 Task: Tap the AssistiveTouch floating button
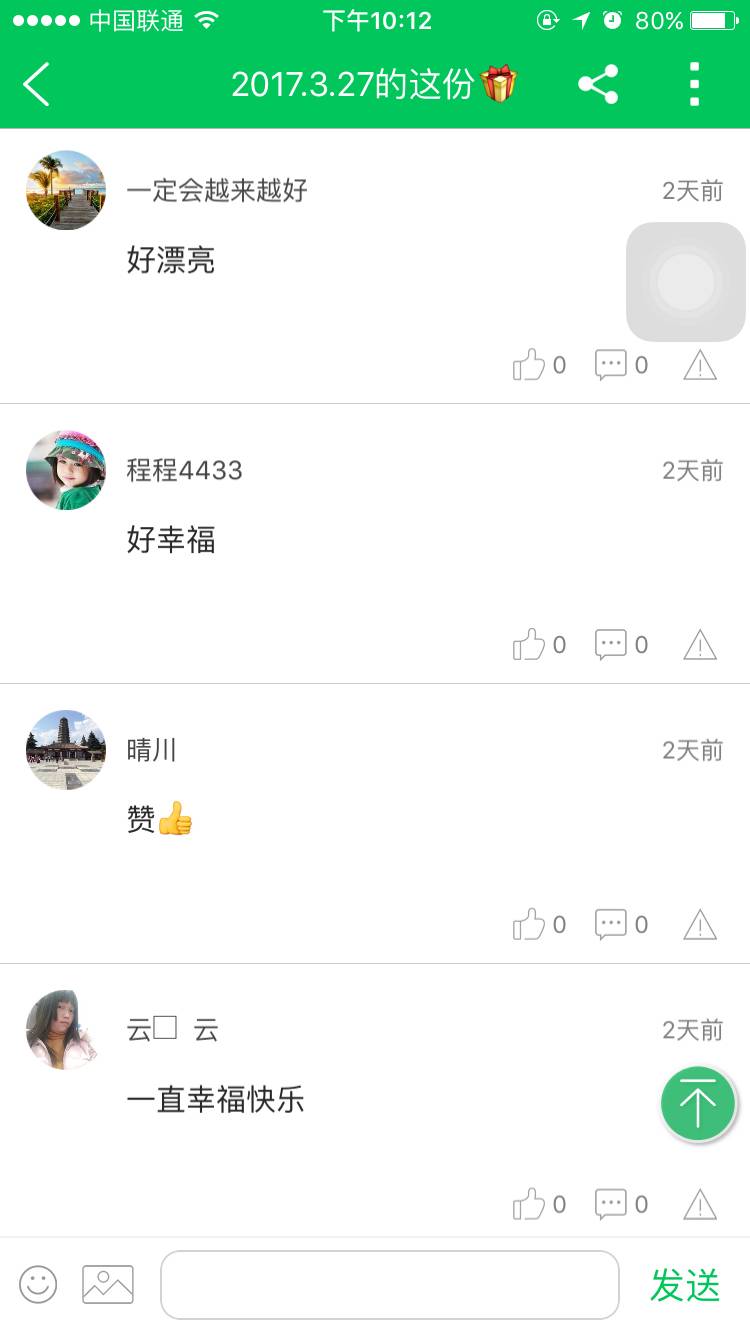tap(686, 282)
